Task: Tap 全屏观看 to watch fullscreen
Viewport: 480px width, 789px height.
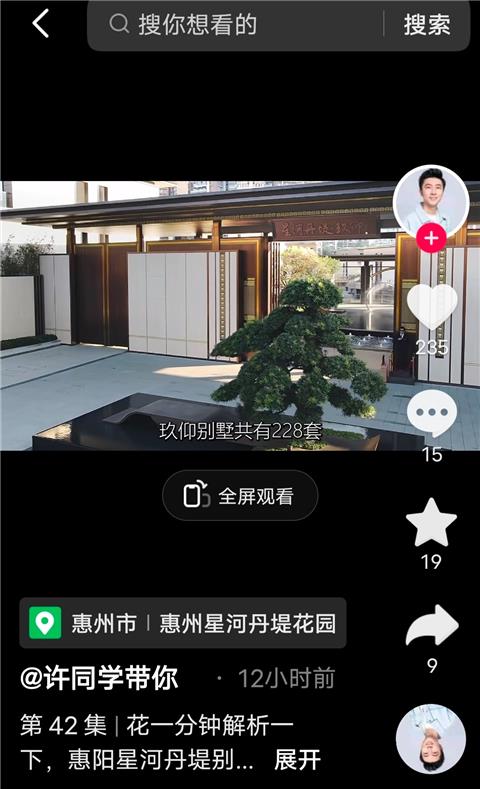Action: pos(240,496)
